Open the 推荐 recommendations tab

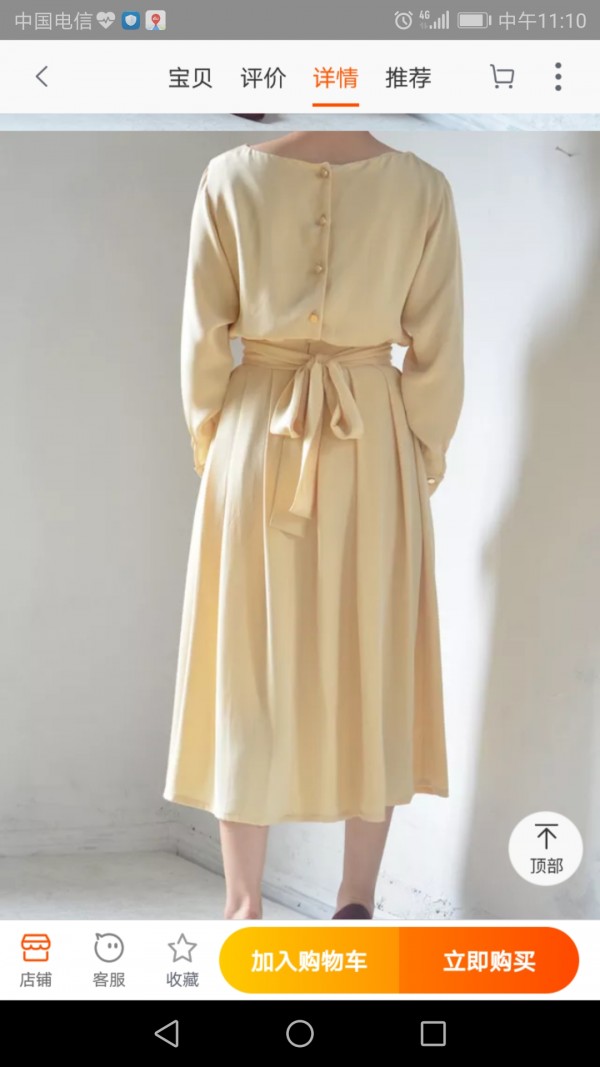pos(408,78)
